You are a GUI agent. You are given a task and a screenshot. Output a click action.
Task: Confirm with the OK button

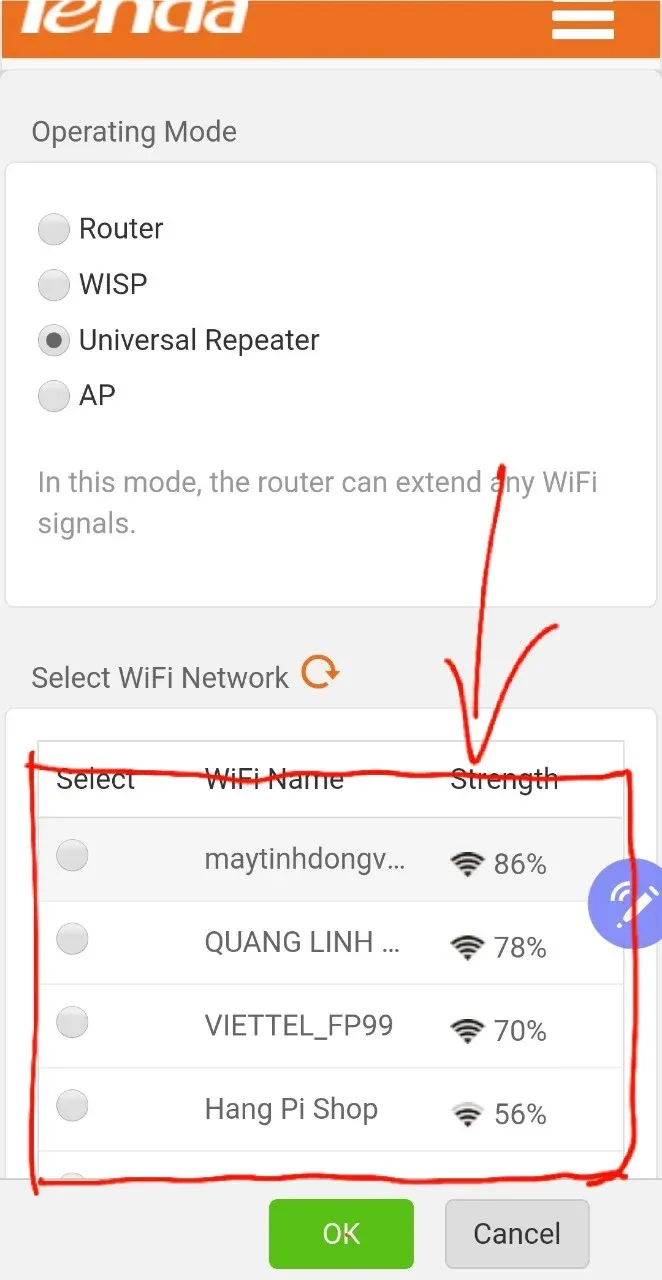click(341, 1233)
